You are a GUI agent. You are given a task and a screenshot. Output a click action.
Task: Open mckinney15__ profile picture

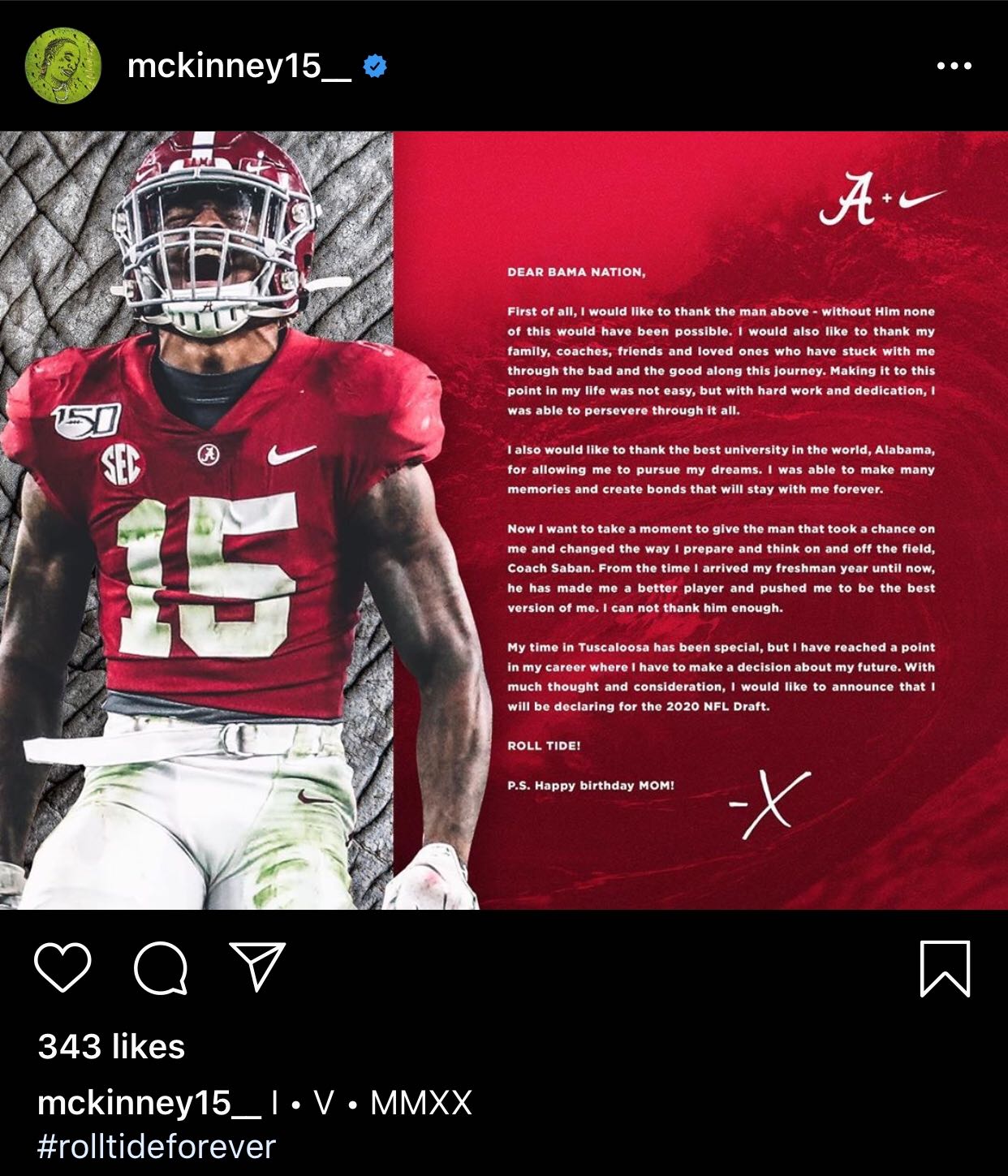(63, 66)
